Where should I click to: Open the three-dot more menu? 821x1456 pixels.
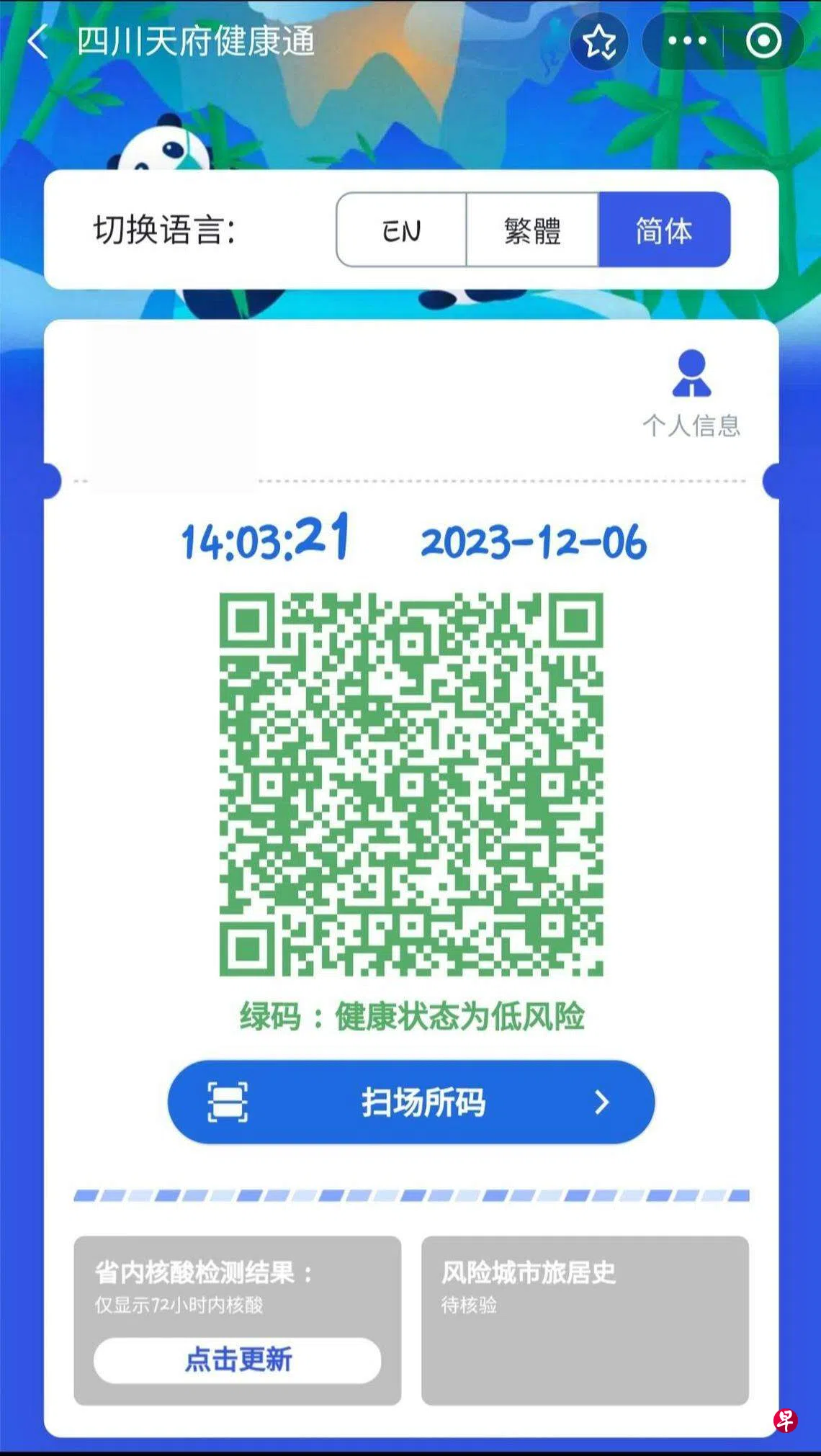(x=686, y=41)
